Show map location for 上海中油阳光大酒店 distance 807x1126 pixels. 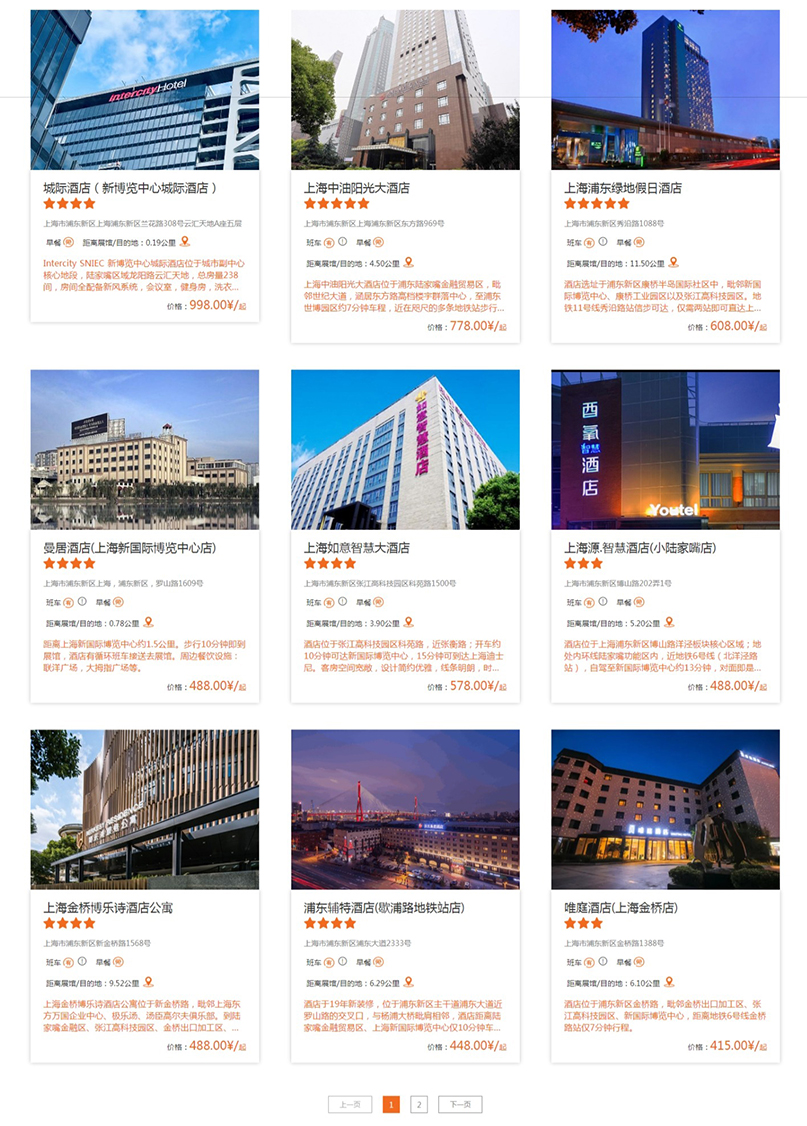coord(408,263)
